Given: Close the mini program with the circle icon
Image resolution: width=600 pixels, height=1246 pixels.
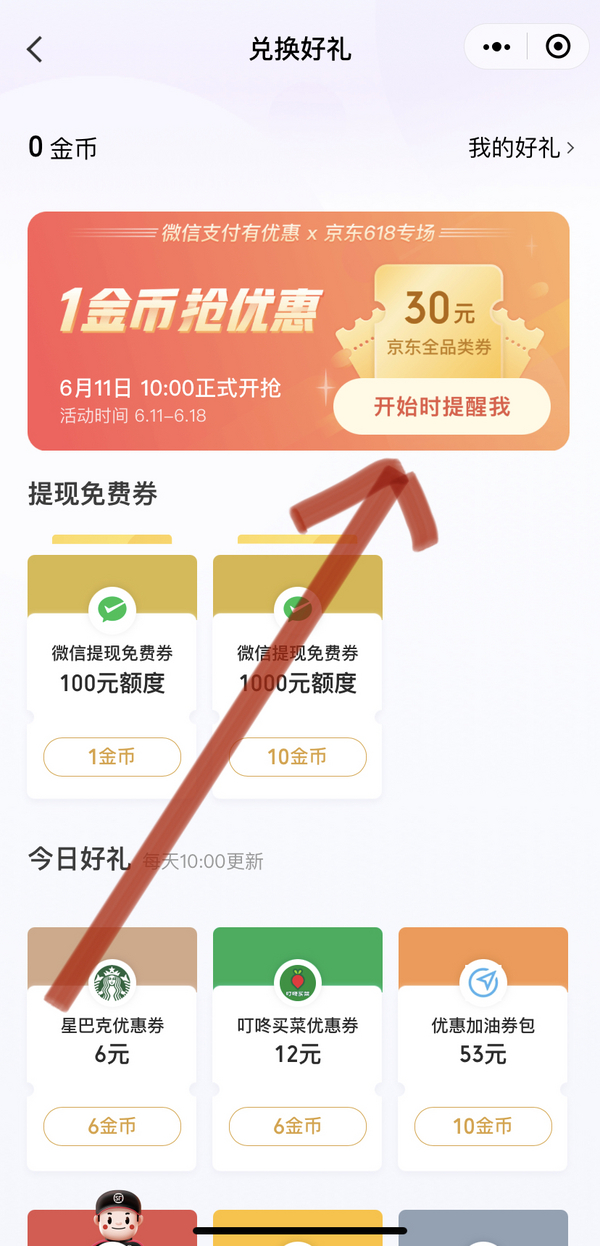Looking at the screenshot, I should coord(557,47).
